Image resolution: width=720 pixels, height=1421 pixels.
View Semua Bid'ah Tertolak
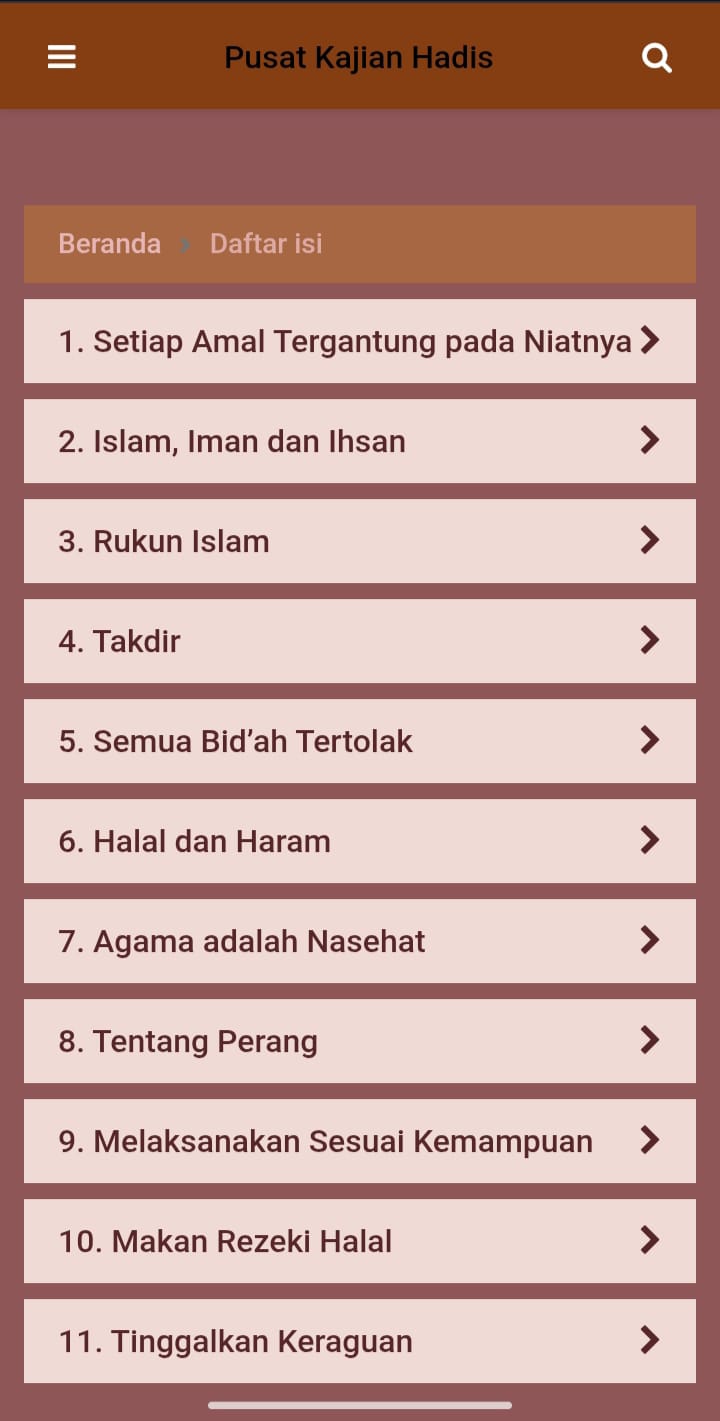[359, 741]
